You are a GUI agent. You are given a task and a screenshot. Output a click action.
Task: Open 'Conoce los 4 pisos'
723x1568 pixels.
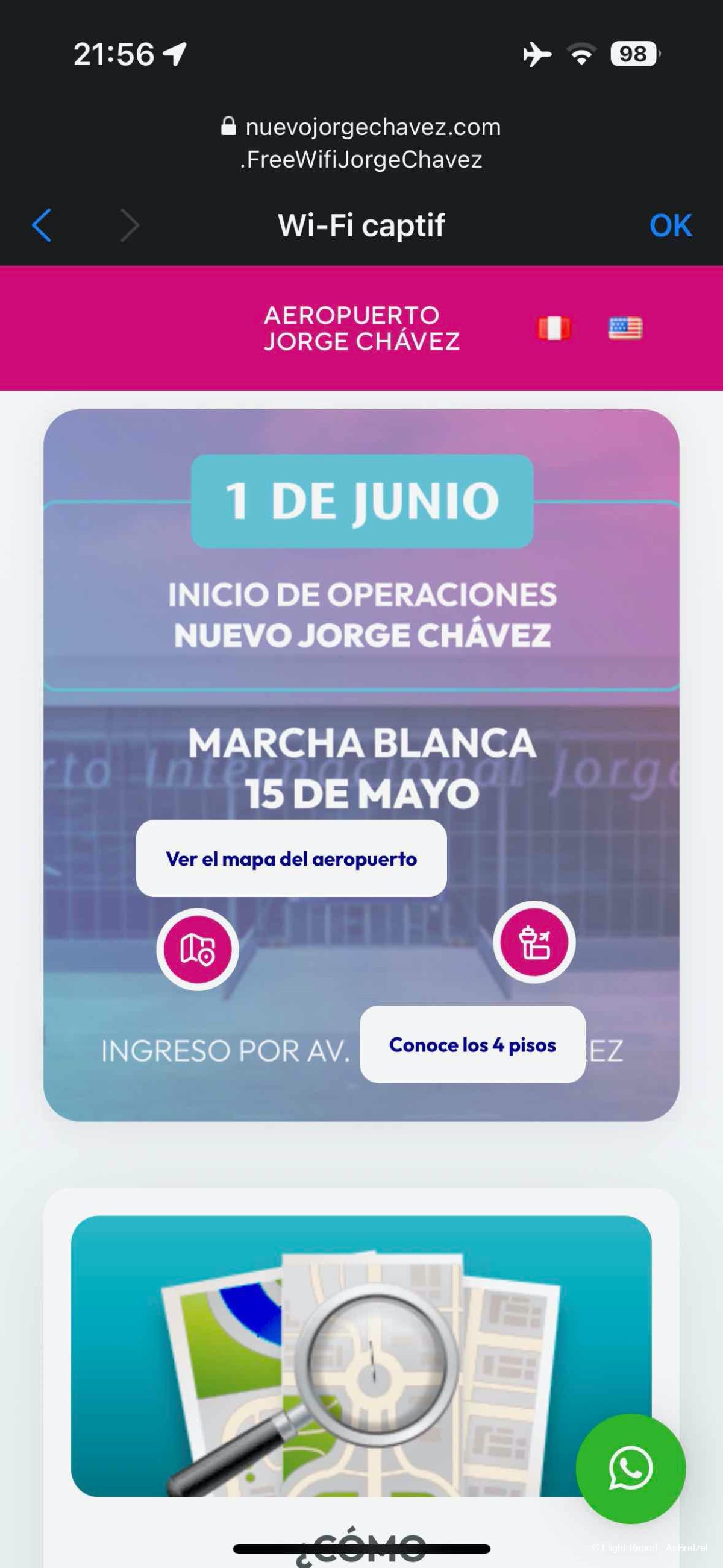[472, 1045]
